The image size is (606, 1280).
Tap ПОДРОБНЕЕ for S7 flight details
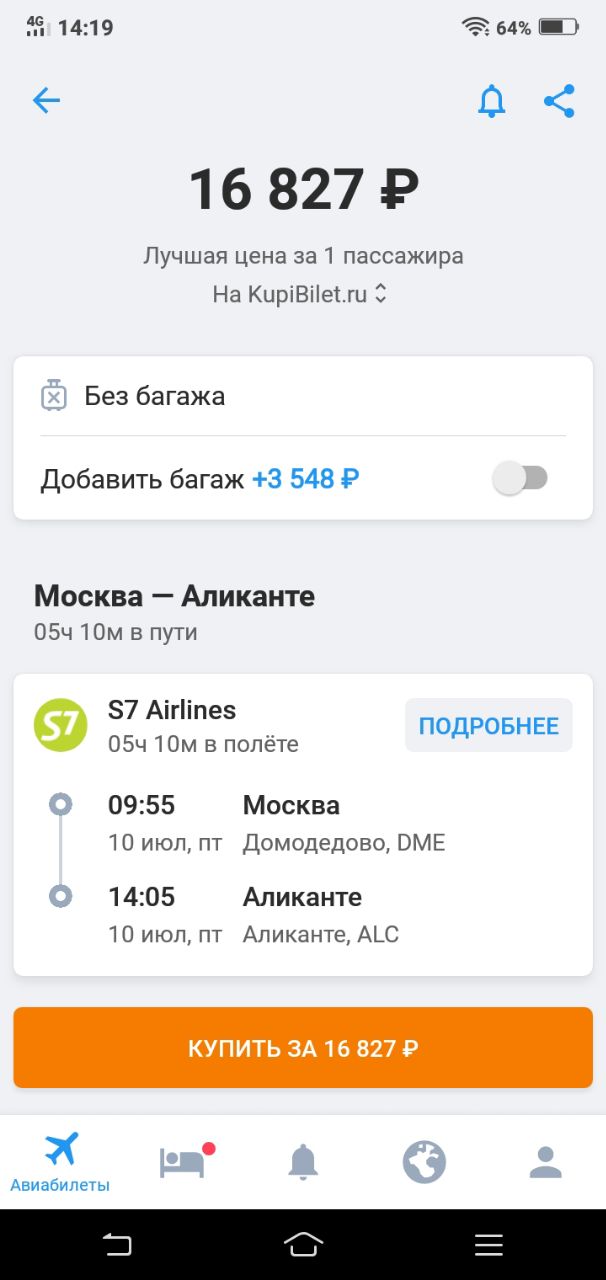(488, 725)
